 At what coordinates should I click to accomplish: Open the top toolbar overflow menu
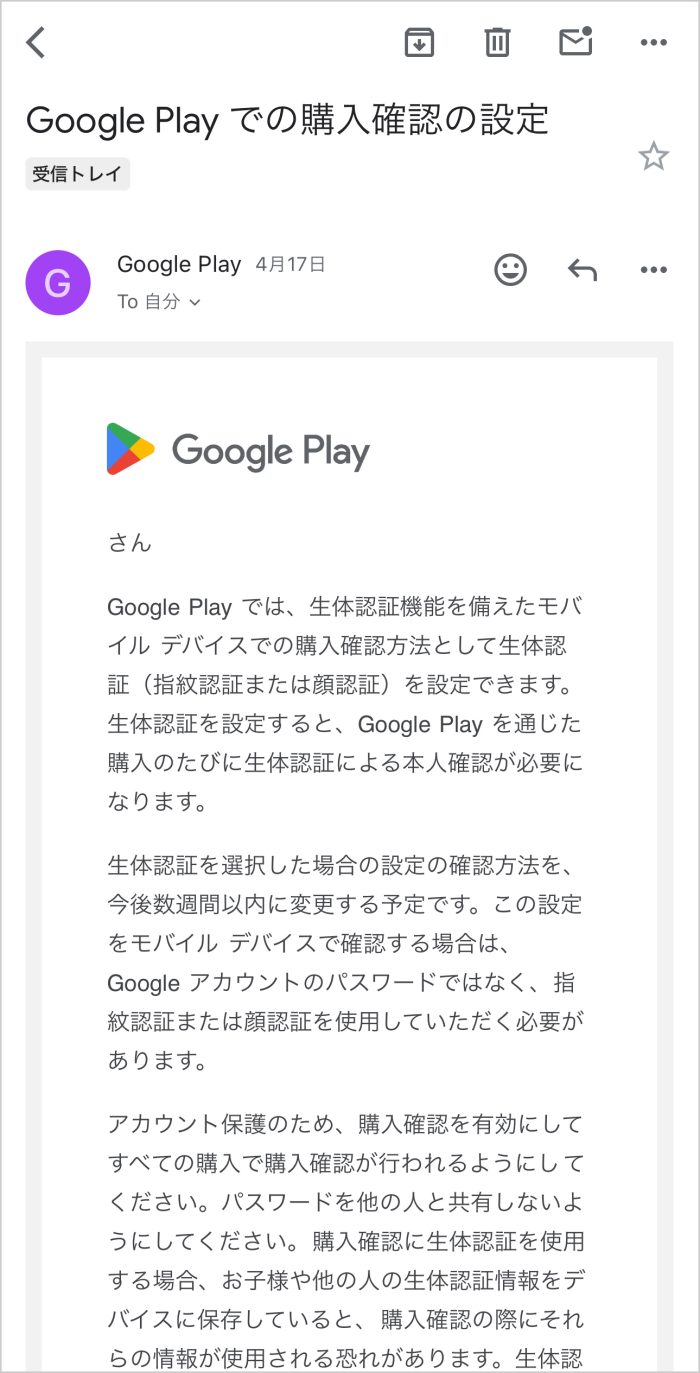(653, 42)
